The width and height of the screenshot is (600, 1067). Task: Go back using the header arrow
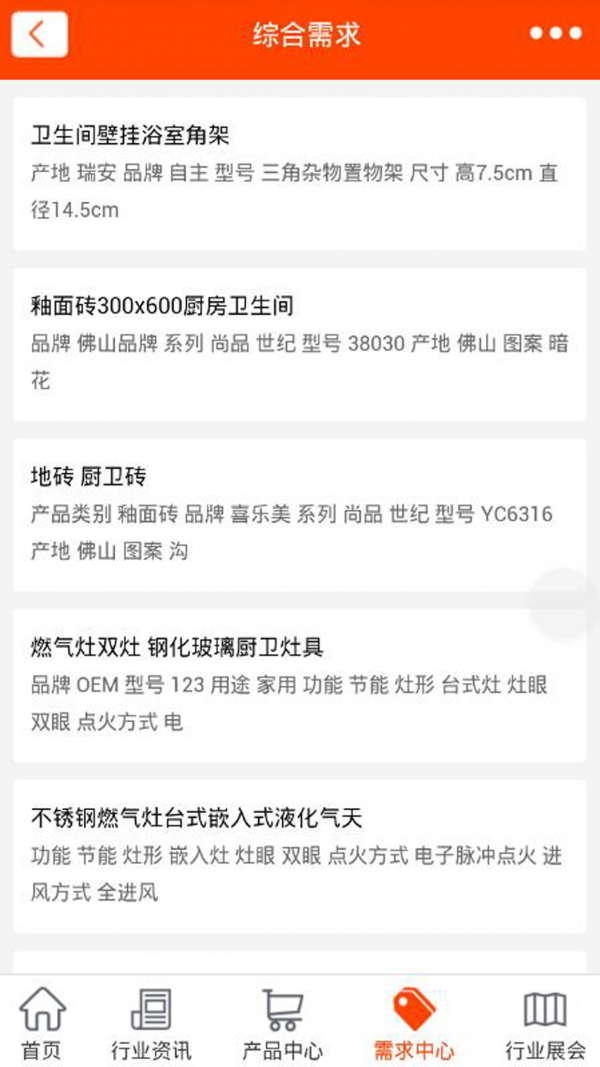(x=39, y=35)
